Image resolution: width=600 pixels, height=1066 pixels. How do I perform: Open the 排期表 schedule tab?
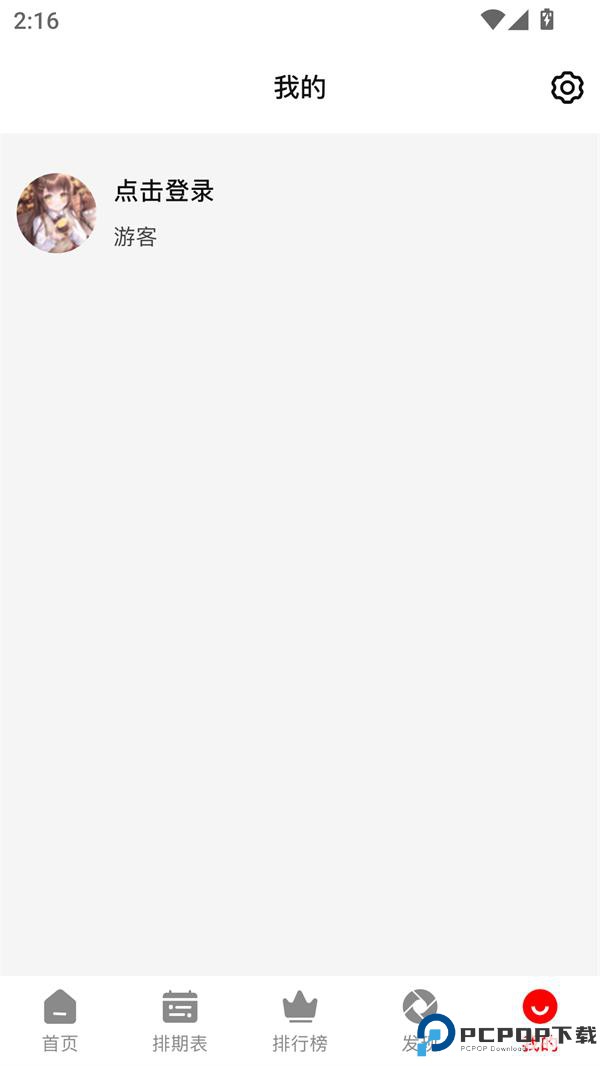click(x=180, y=1020)
